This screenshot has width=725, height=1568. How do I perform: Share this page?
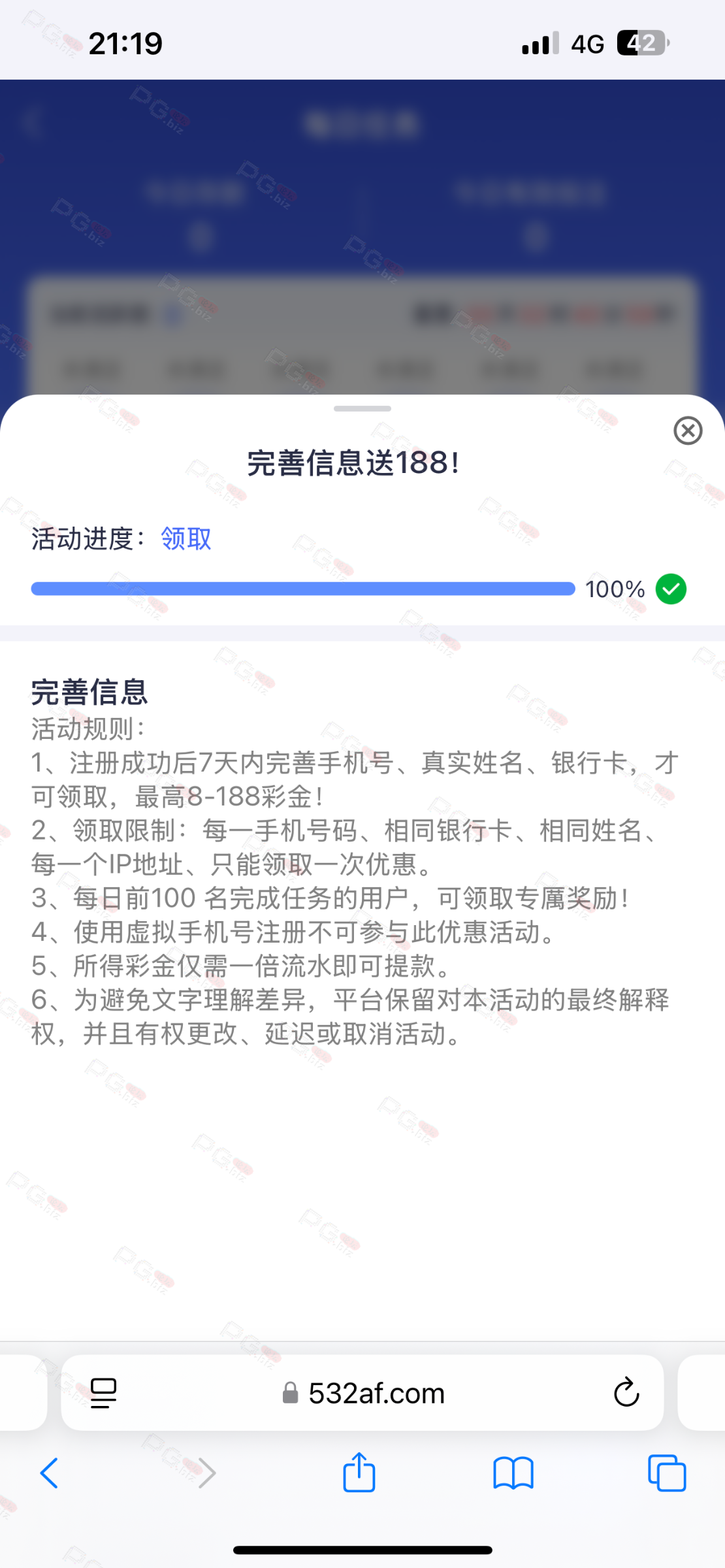point(359,1473)
